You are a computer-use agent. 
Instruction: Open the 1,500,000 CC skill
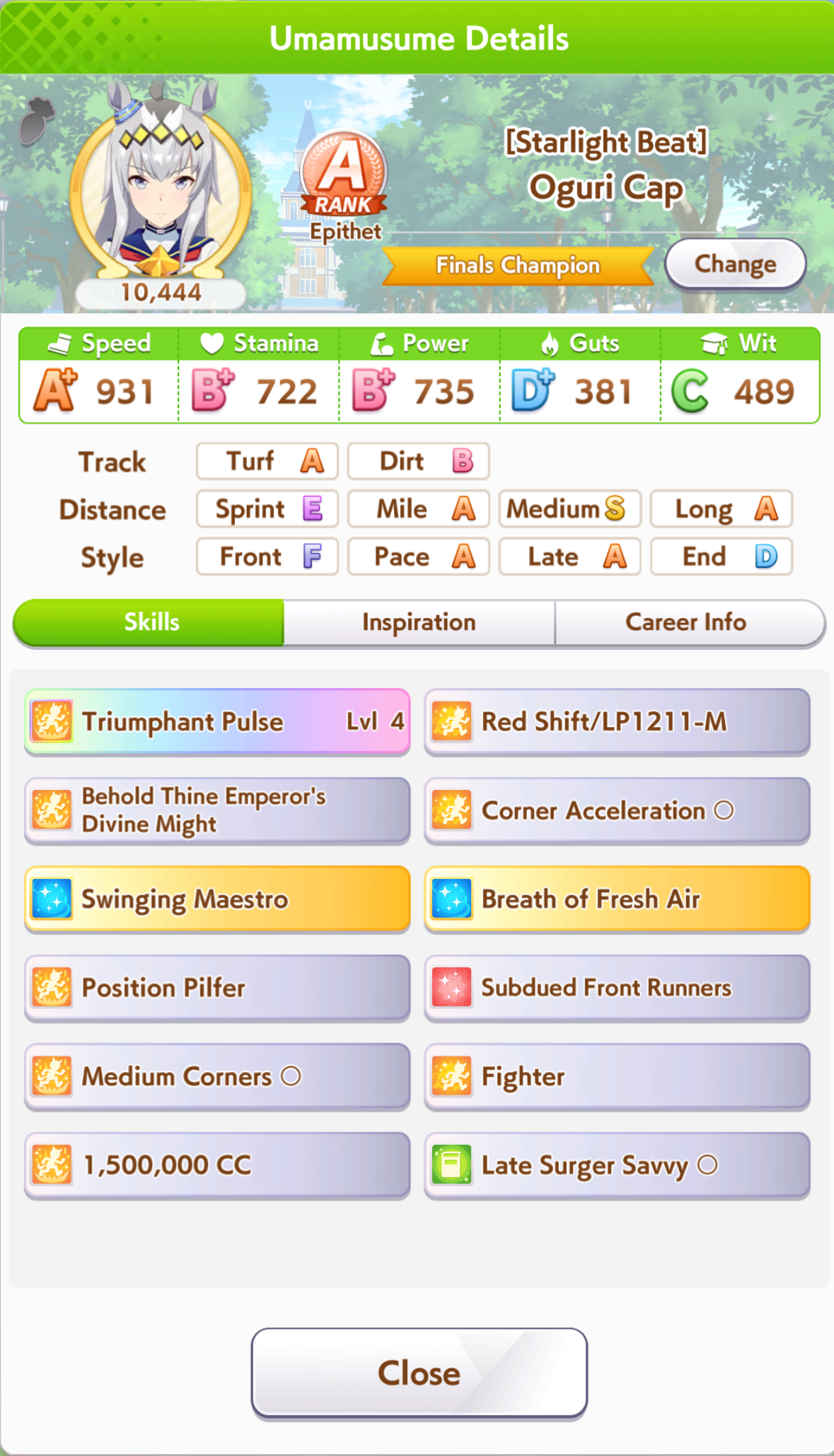click(x=217, y=1165)
